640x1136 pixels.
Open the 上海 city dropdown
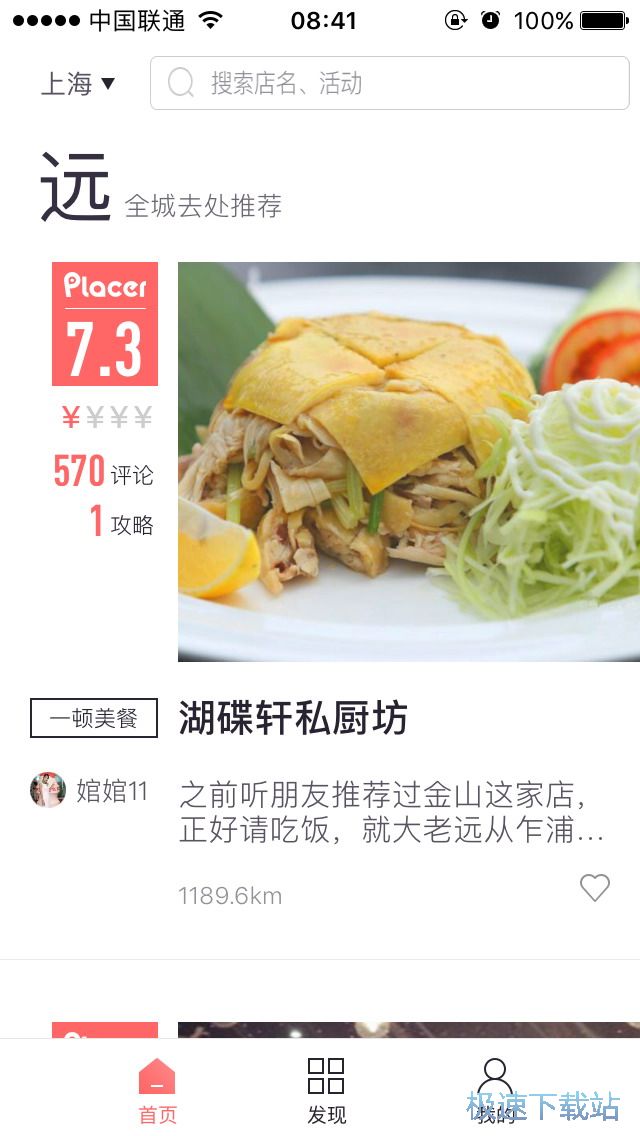click(x=78, y=84)
